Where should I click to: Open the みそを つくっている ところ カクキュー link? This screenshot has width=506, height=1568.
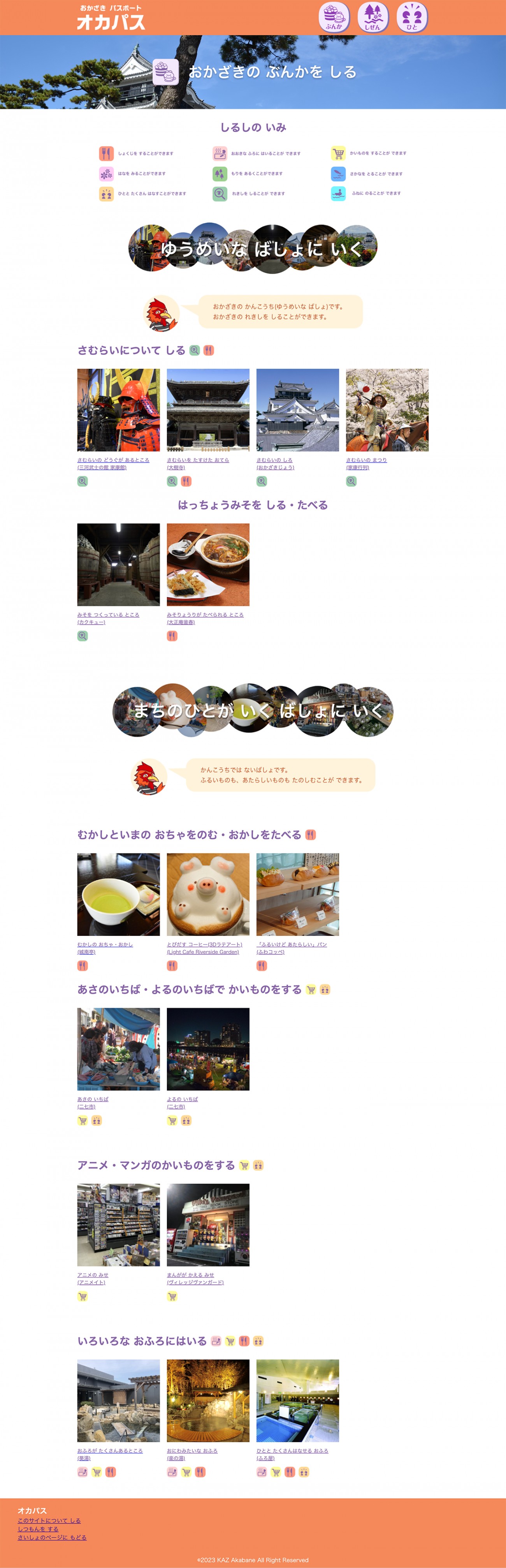(x=108, y=615)
